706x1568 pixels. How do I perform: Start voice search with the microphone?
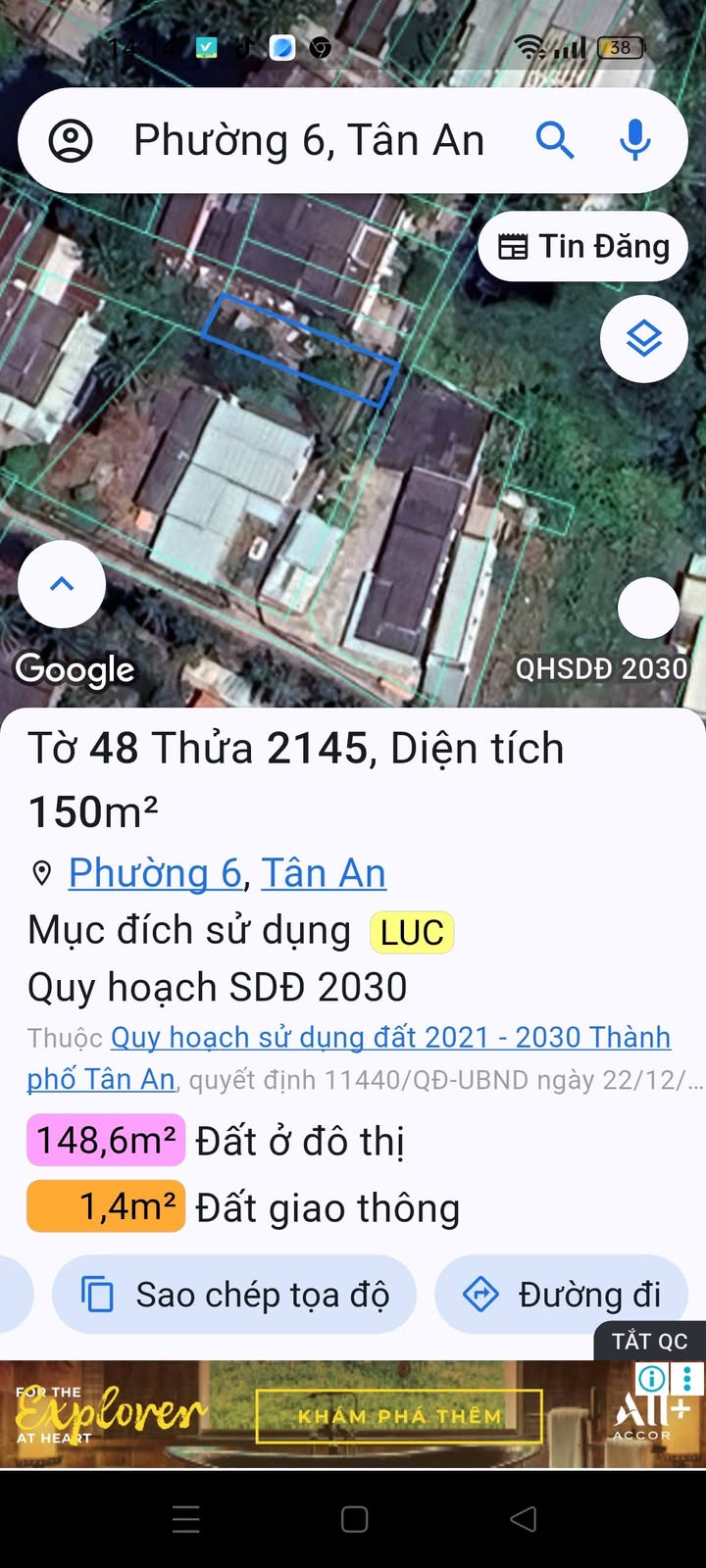click(x=635, y=141)
